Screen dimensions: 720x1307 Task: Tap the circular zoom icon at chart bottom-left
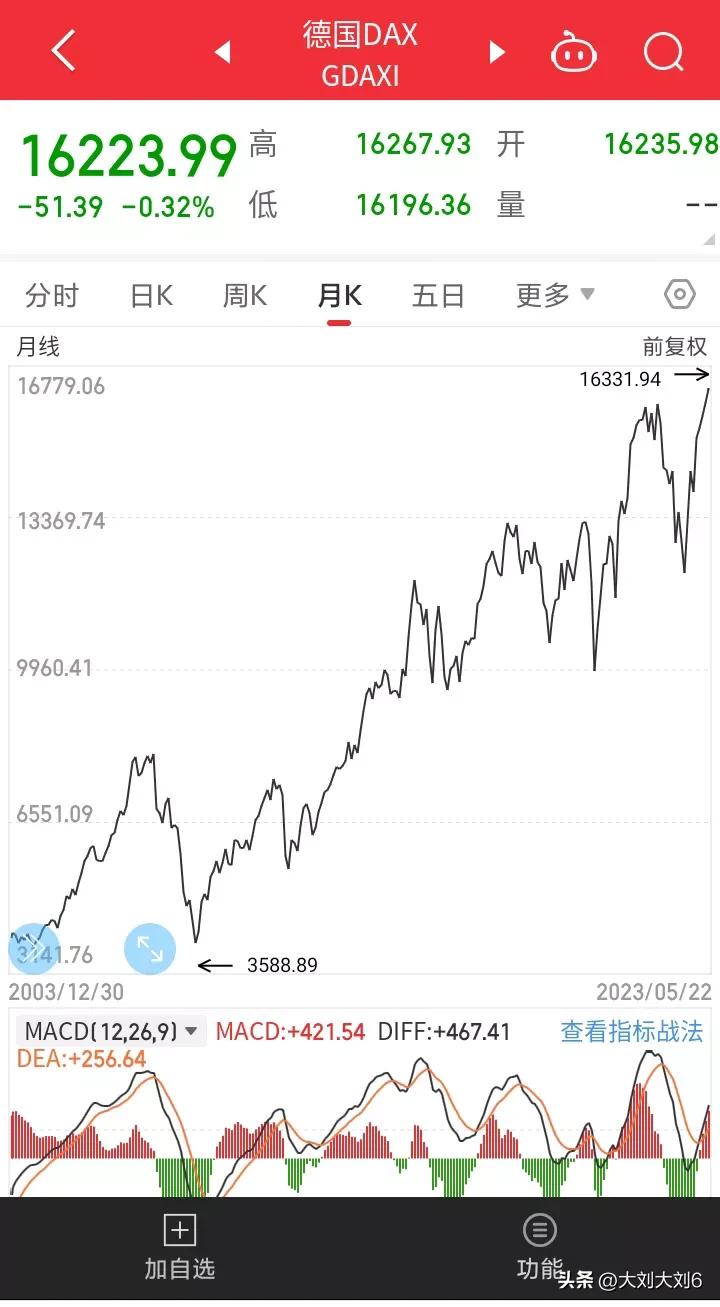coord(33,948)
